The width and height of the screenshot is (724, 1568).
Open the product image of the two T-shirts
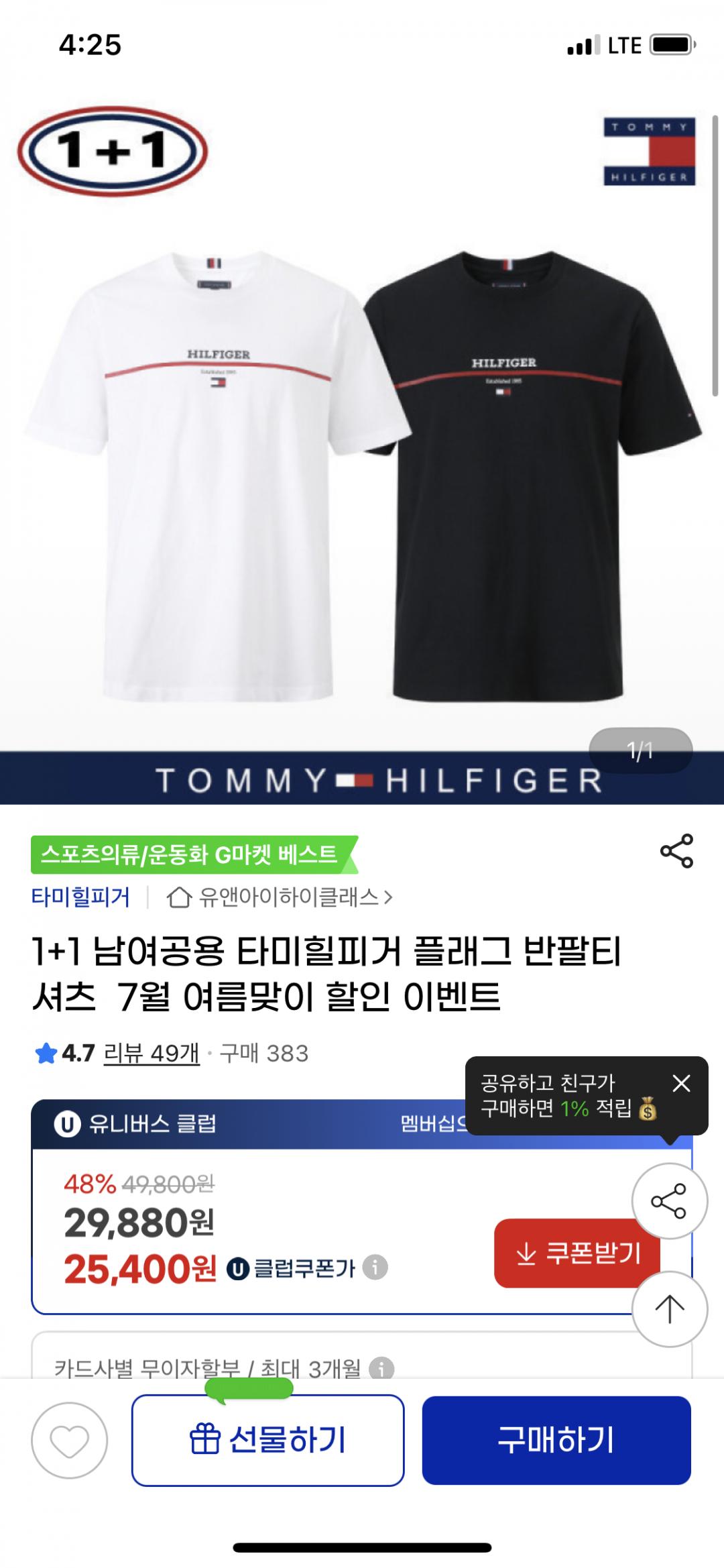[x=362, y=469]
